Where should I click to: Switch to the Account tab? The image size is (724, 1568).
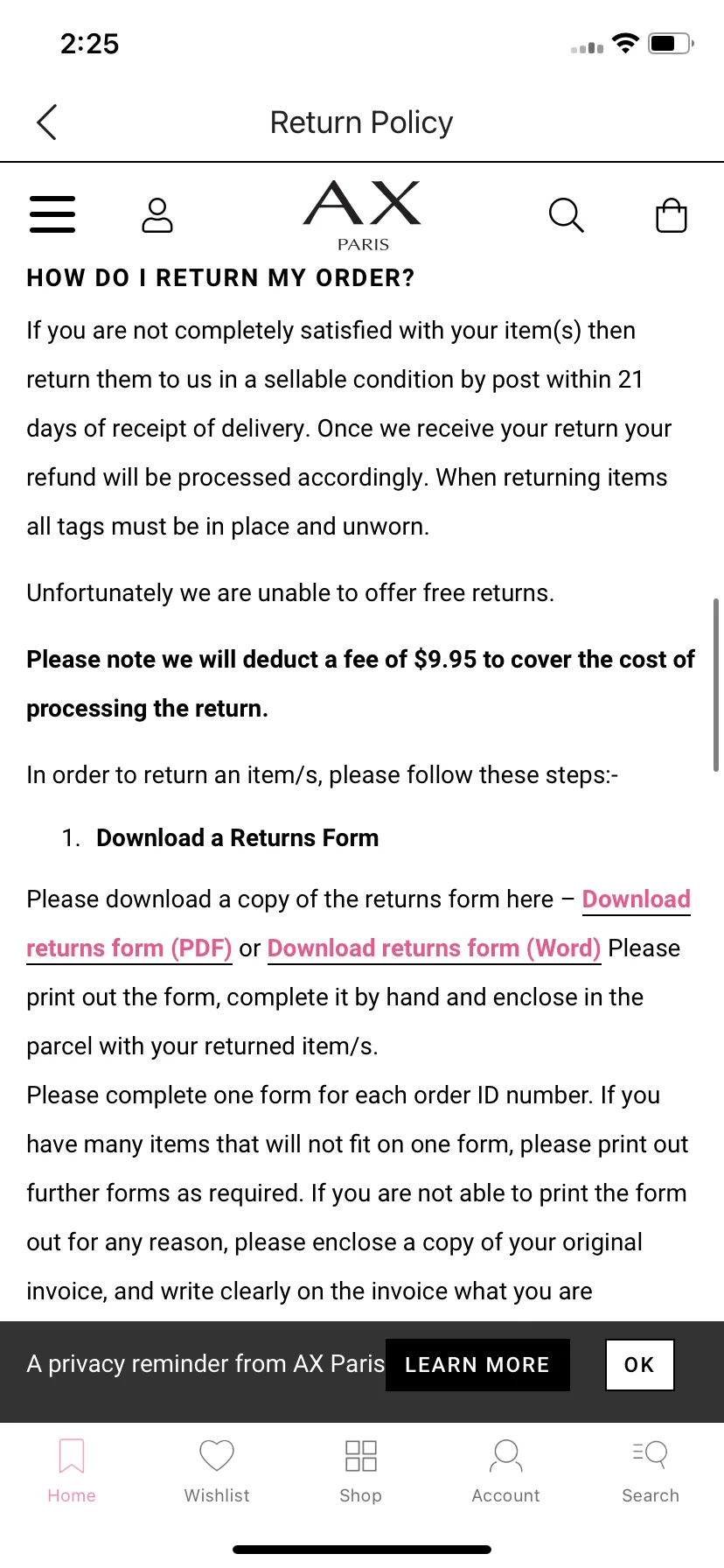pos(505,1470)
